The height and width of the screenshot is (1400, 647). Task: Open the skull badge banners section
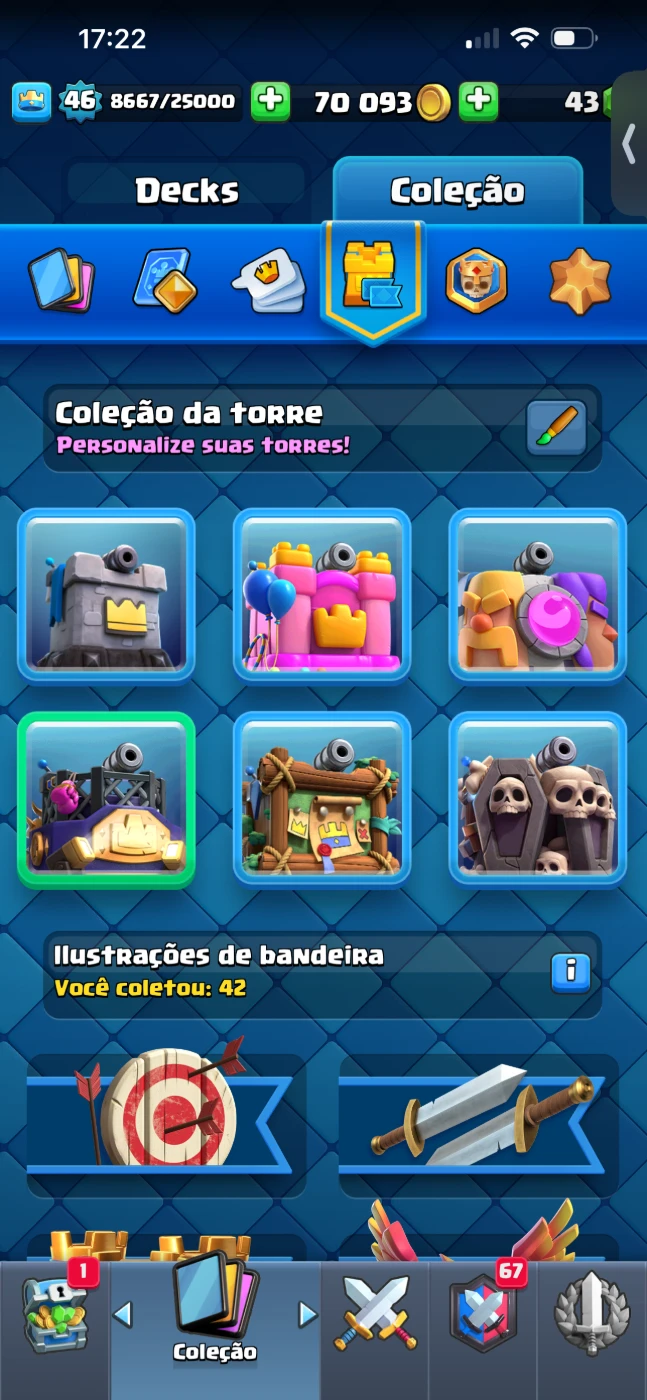point(475,279)
